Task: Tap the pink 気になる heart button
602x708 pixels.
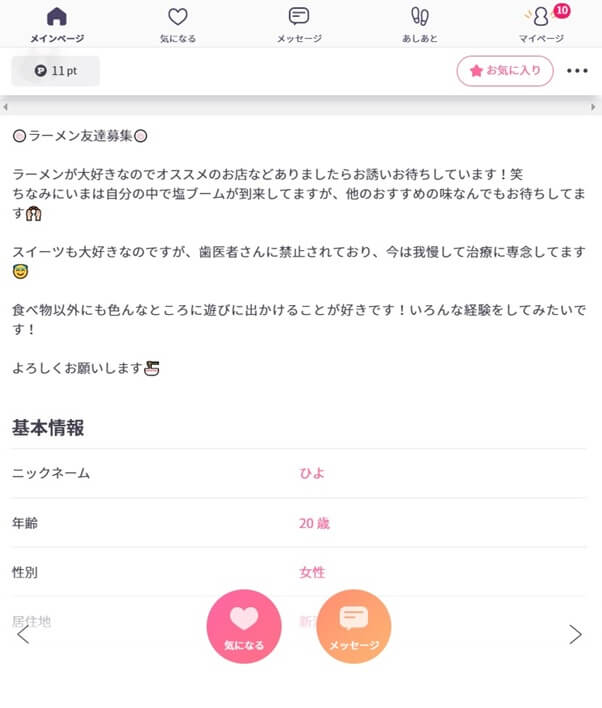Action: pyautogui.click(x=244, y=626)
